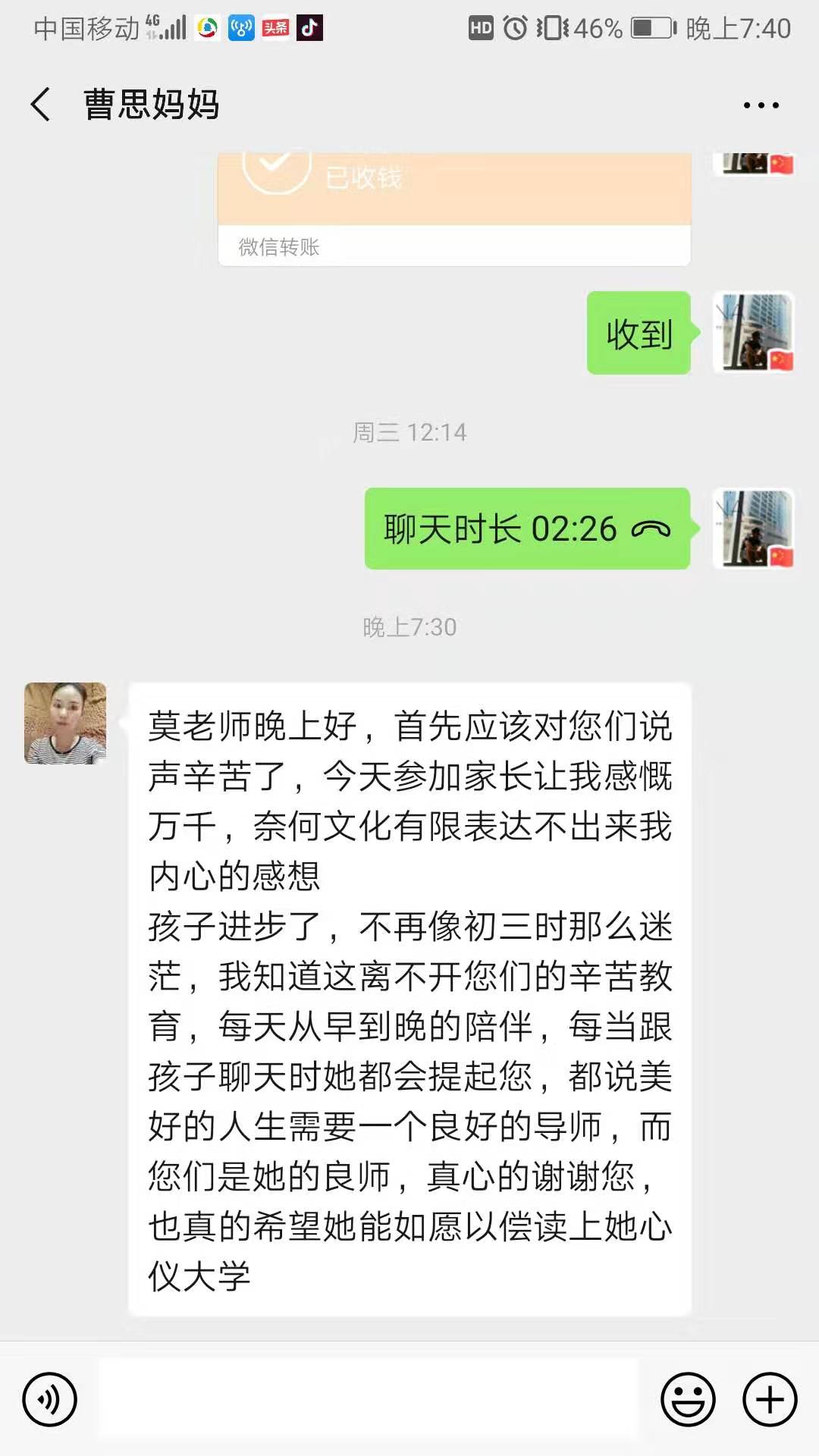Open 曹思妈妈's profile avatar

click(x=65, y=723)
